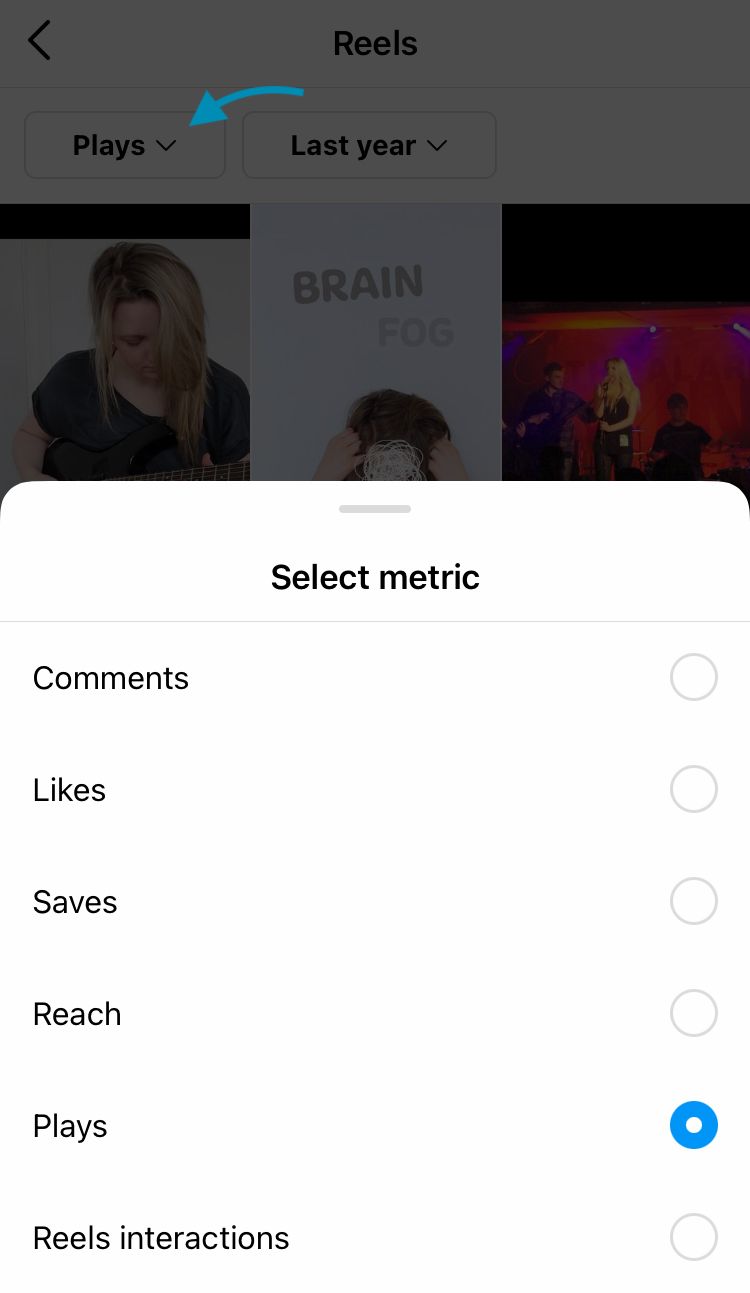750x1293 pixels.
Task: Pick the Saves metric option
Action: 375,902
